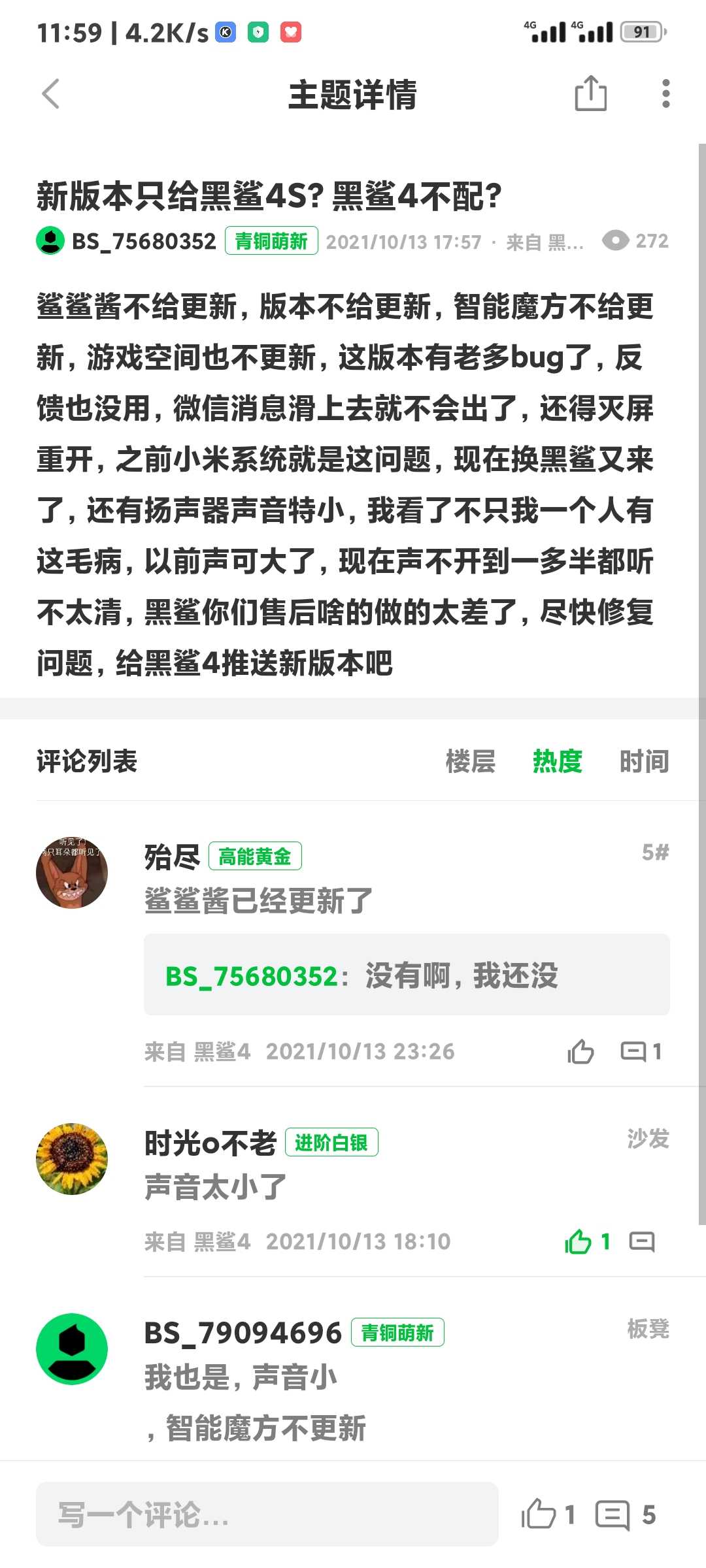This screenshot has height=1568, width=706.
Task: Sort comments by 时间
Action: coord(644,761)
